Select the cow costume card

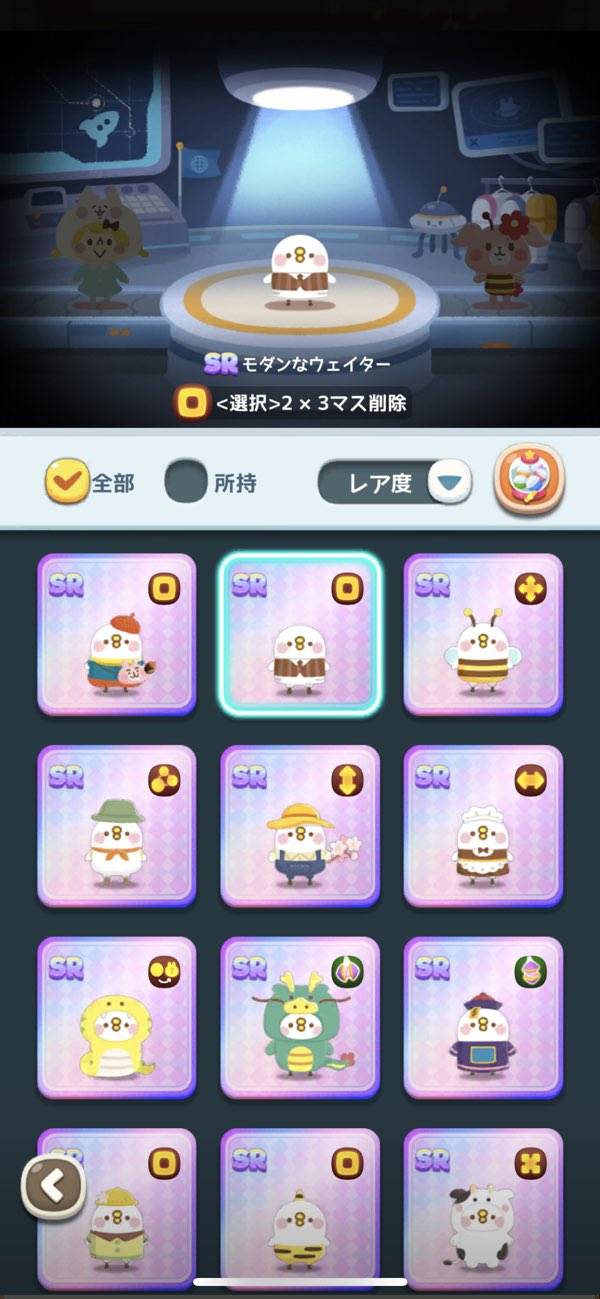(483, 1210)
